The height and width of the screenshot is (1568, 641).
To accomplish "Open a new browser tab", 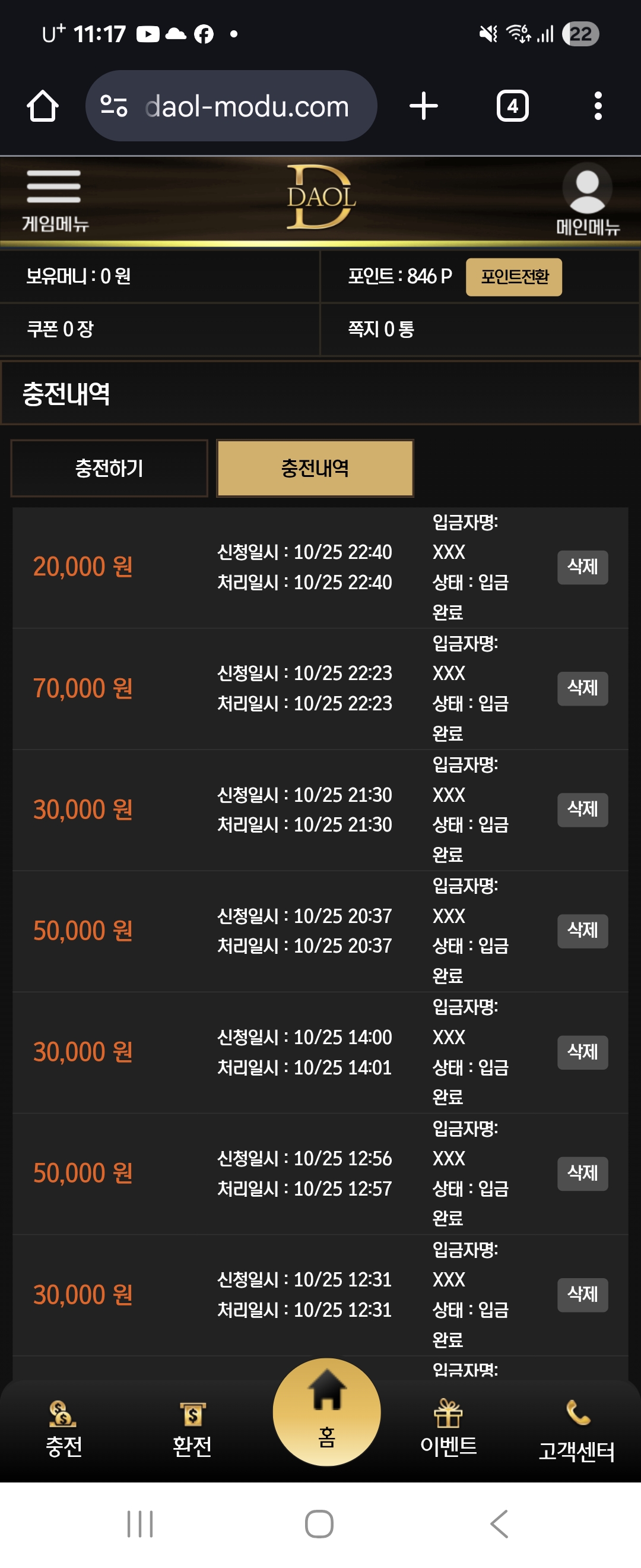I will point(423,106).
